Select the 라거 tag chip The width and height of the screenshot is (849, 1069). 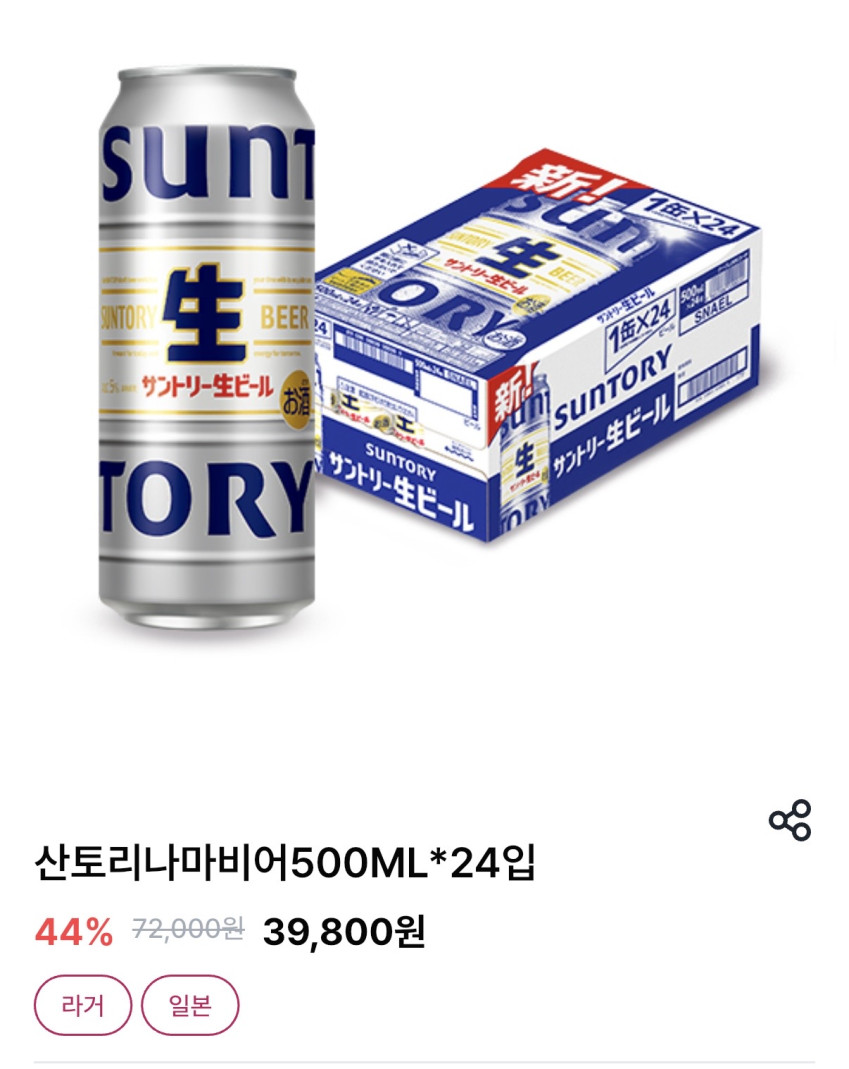tap(83, 1005)
